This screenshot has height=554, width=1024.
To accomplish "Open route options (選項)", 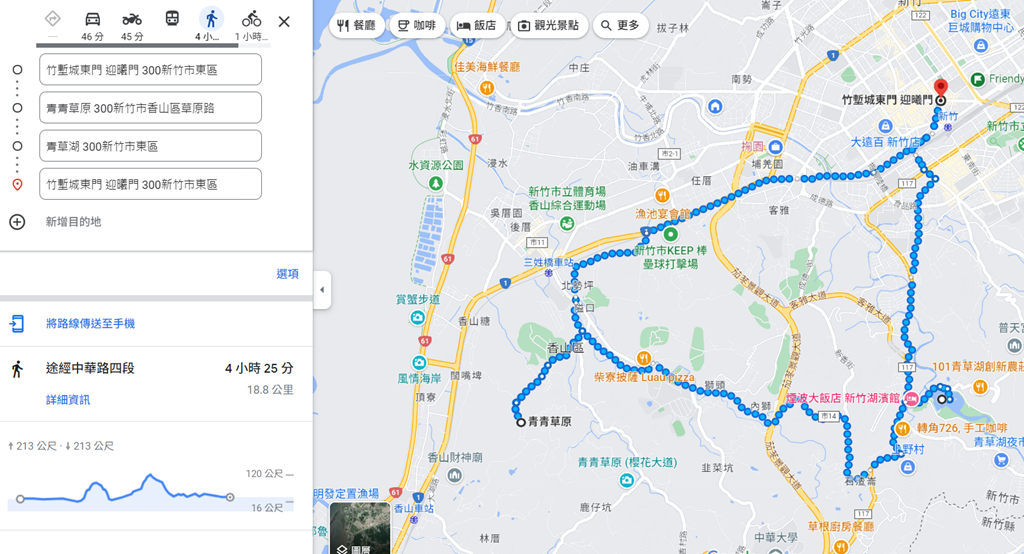I will coord(287,274).
